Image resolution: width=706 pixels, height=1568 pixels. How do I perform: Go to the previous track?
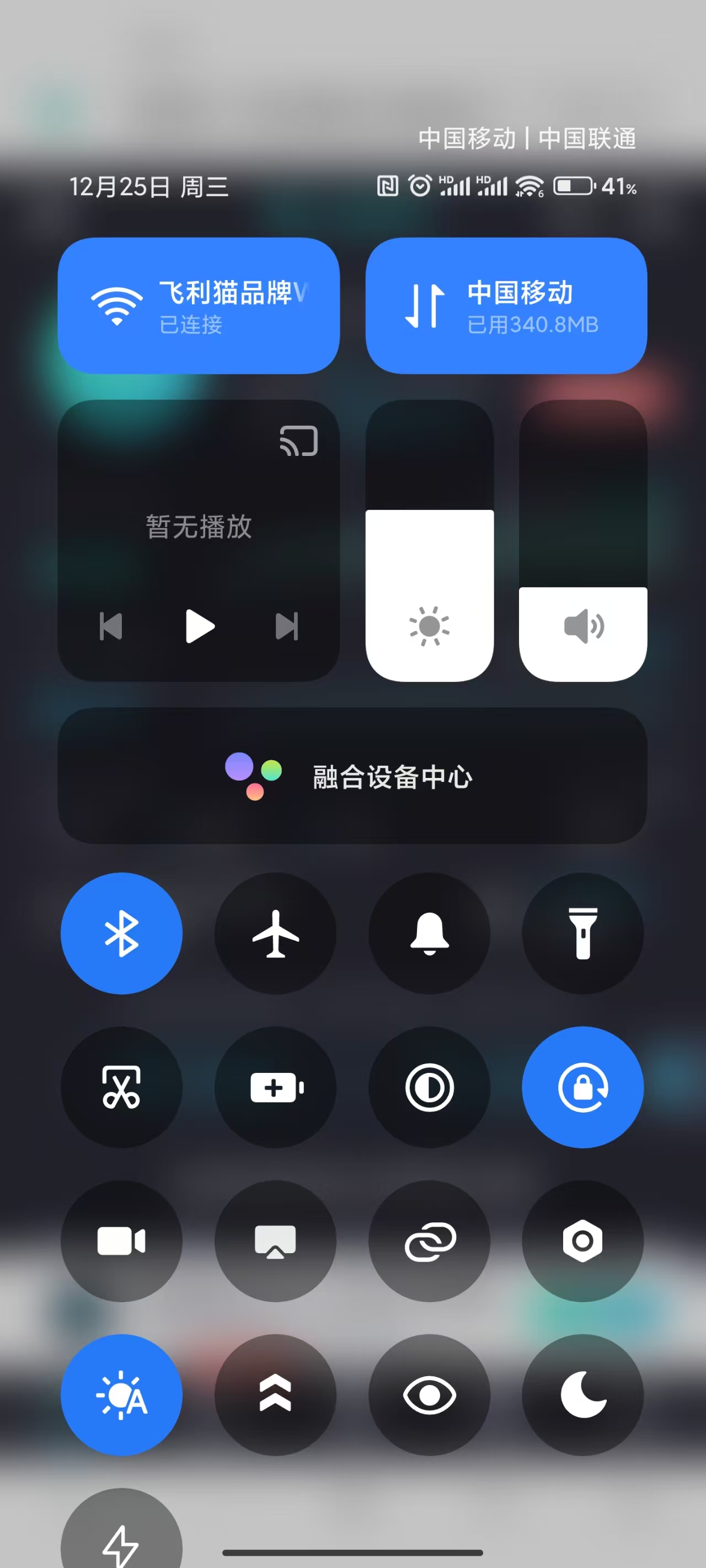pyautogui.click(x=111, y=626)
